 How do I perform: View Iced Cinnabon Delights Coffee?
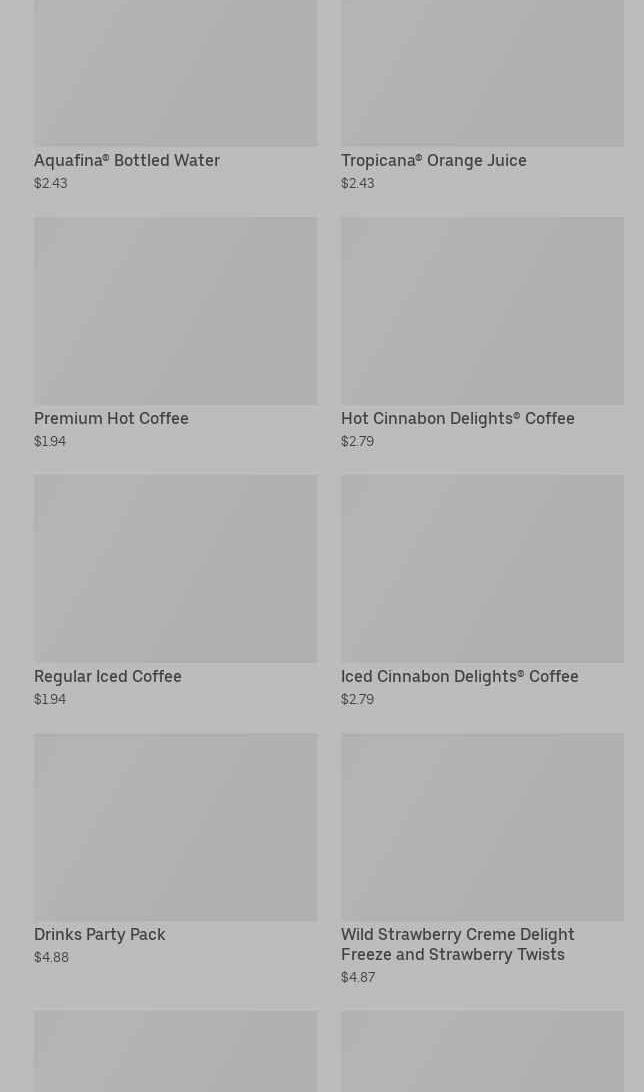tap(482, 591)
